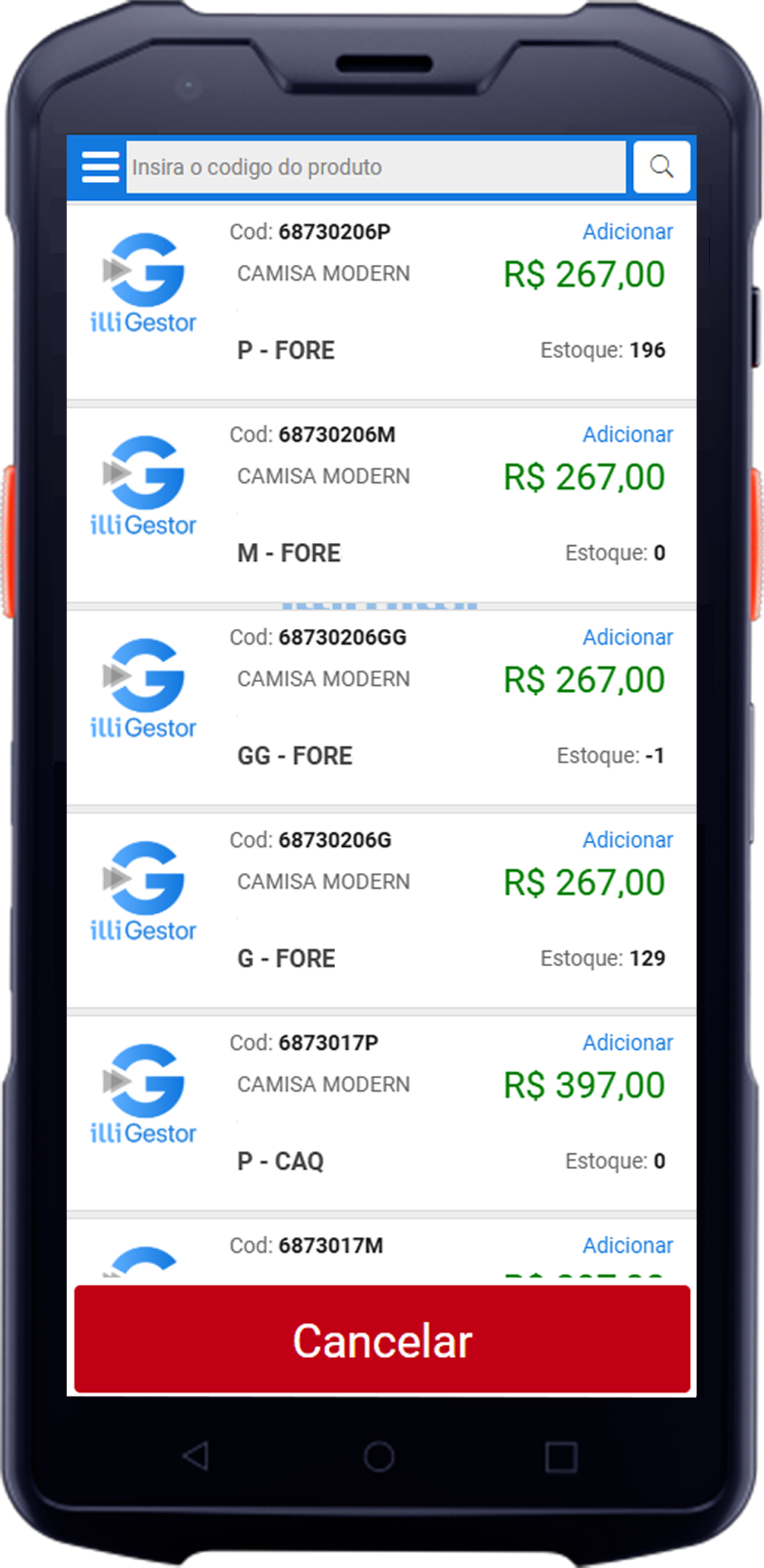Add product 6873017M to the order

pos(628,1246)
